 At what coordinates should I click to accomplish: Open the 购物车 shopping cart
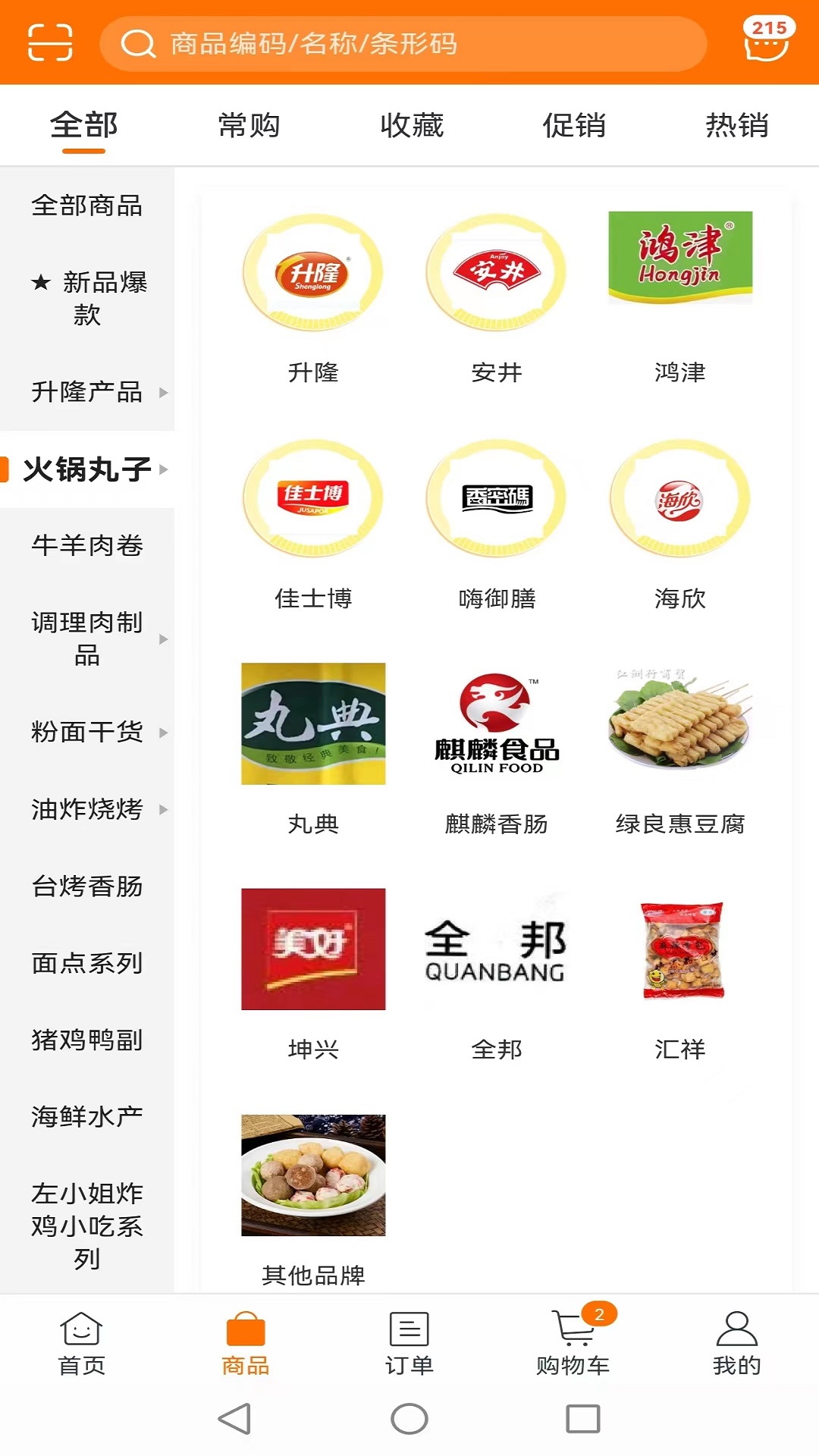coord(573,1344)
